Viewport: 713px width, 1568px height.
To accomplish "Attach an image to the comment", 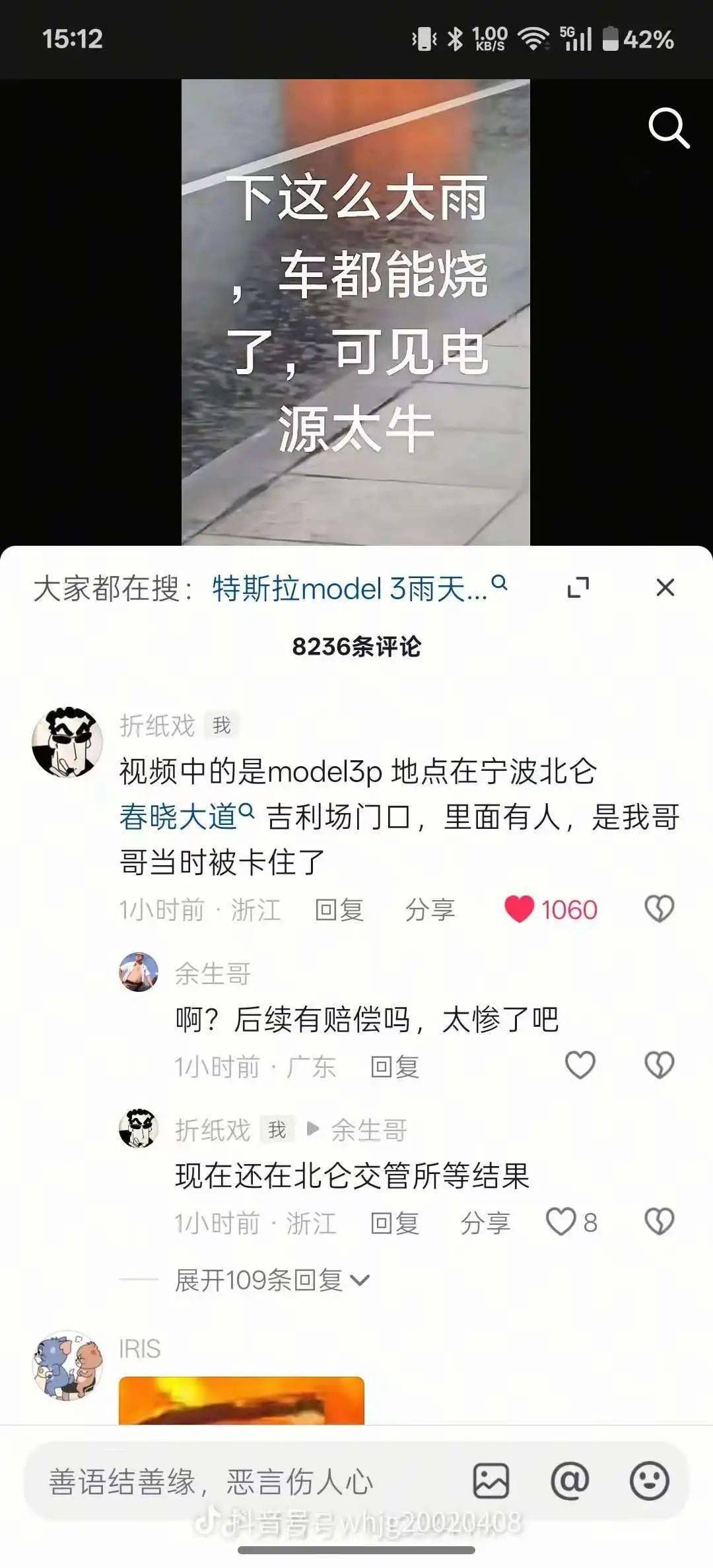I will pyautogui.click(x=491, y=1481).
